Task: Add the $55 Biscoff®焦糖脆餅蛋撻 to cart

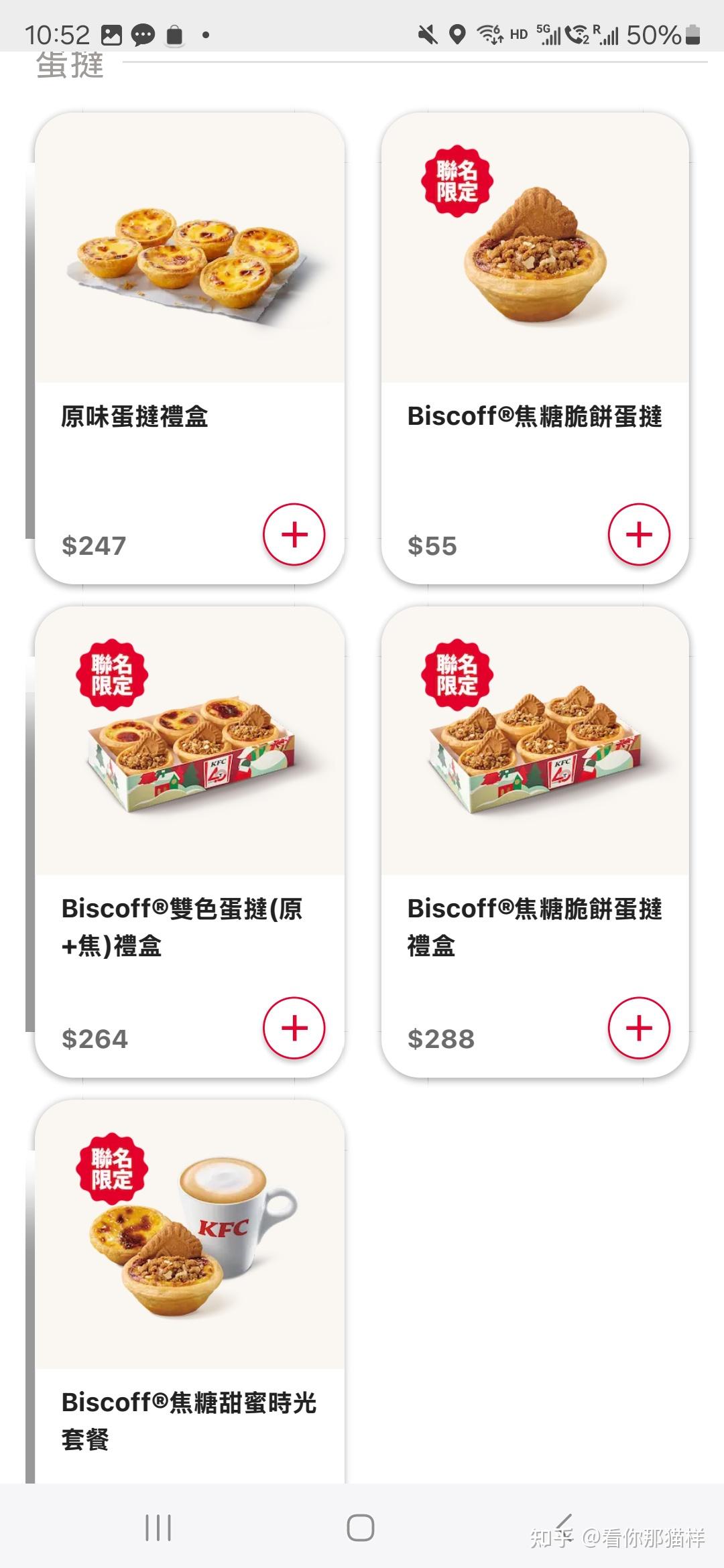Action: pos(639,535)
